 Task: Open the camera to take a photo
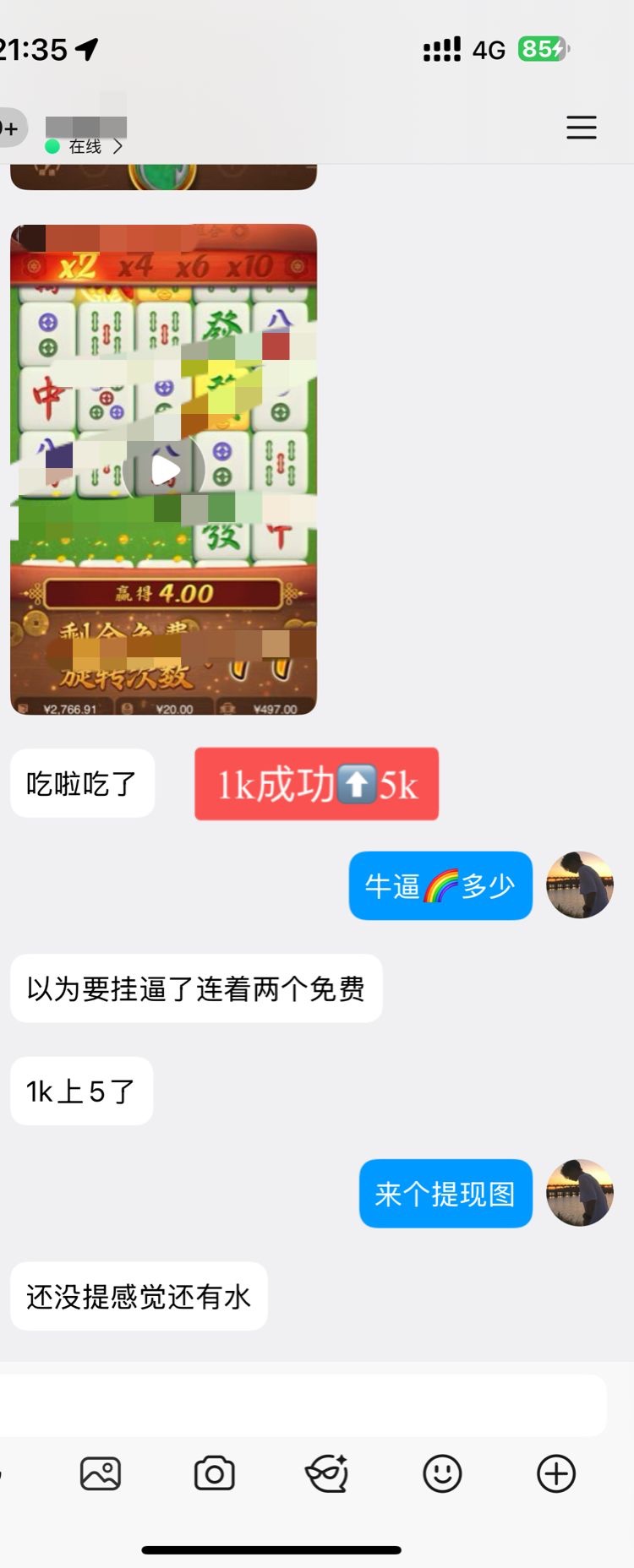click(215, 1474)
